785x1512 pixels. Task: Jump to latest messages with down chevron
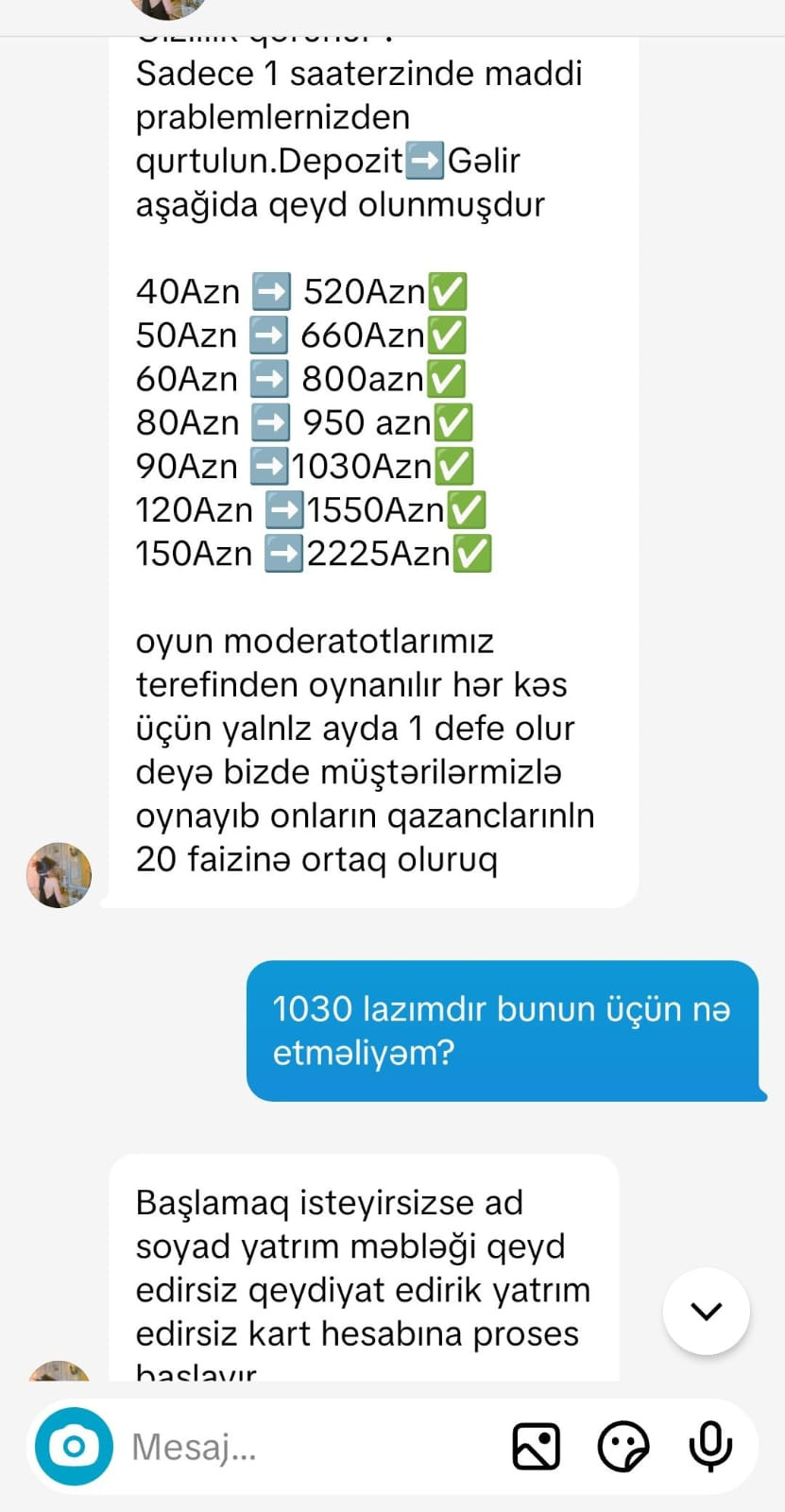pyautogui.click(x=707, y=1311)
